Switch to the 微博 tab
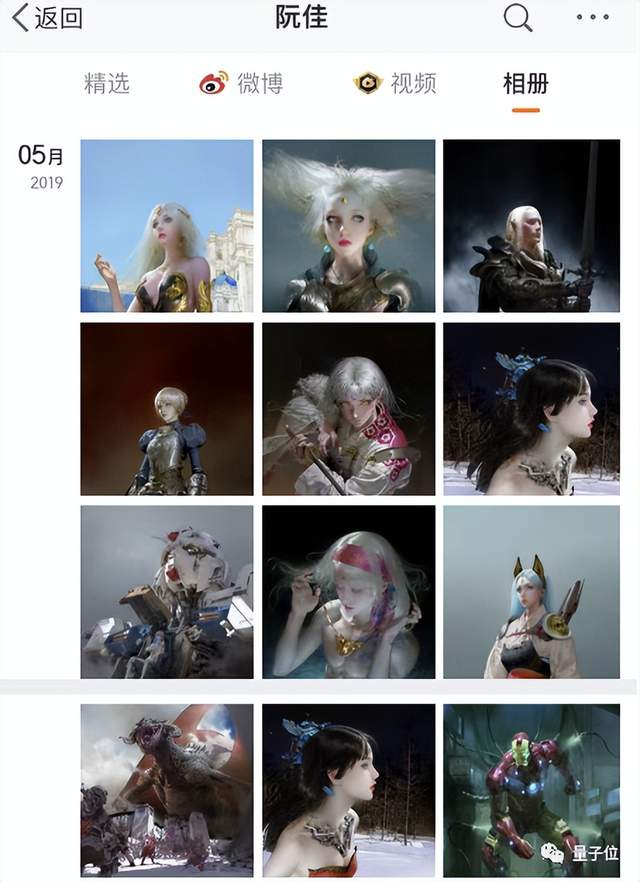Screen dimensions: 640x882 (242, 83)
